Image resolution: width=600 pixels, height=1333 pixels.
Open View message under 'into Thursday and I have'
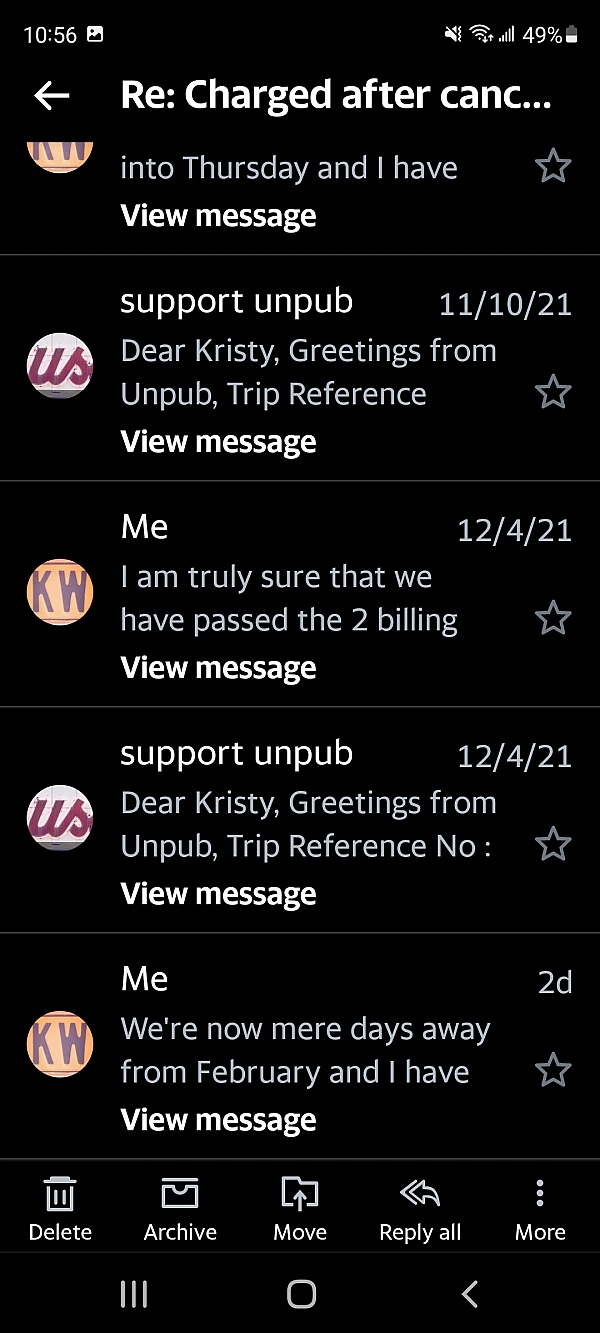click(x=218, y=216)
